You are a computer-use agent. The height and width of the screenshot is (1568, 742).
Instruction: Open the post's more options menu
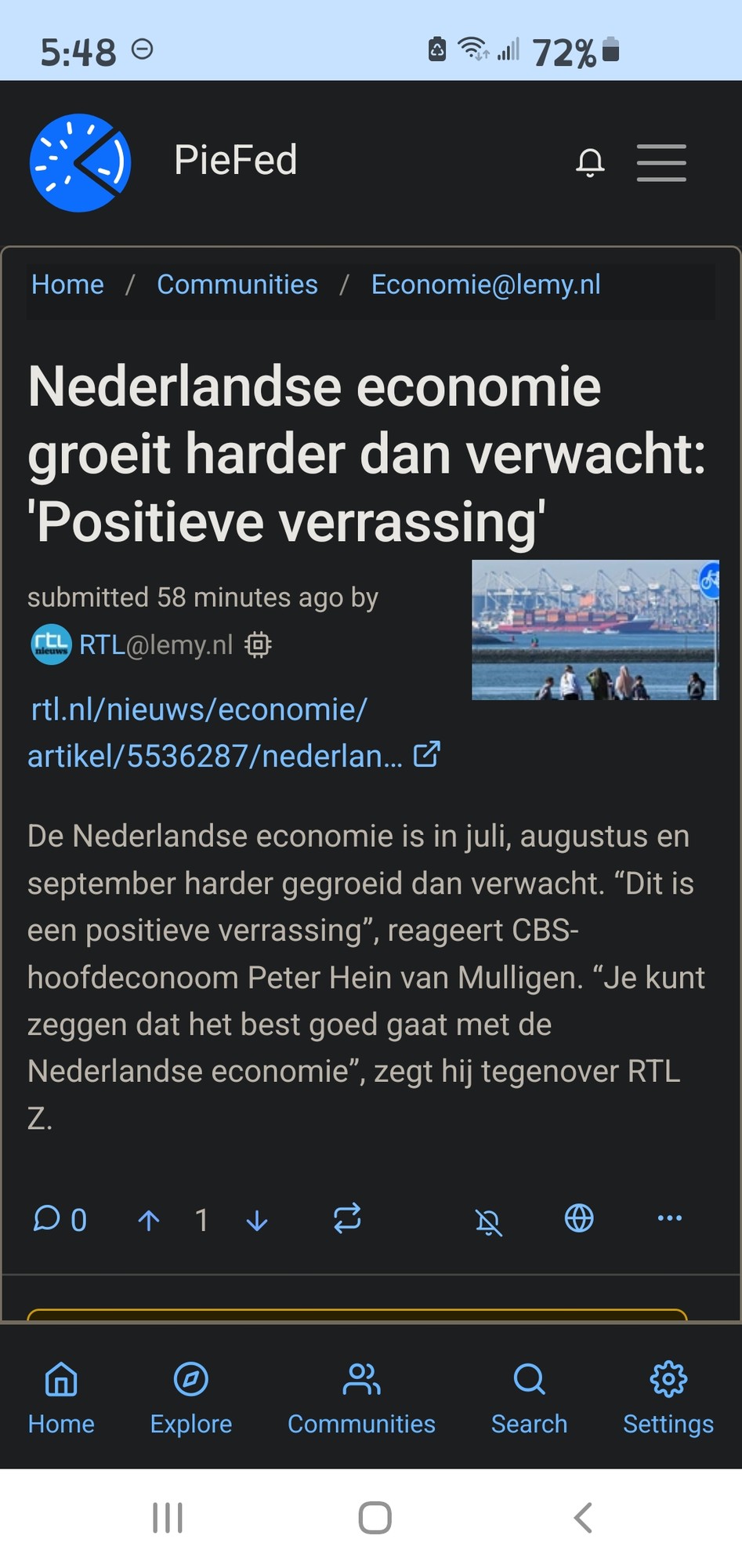[669, 1218]
